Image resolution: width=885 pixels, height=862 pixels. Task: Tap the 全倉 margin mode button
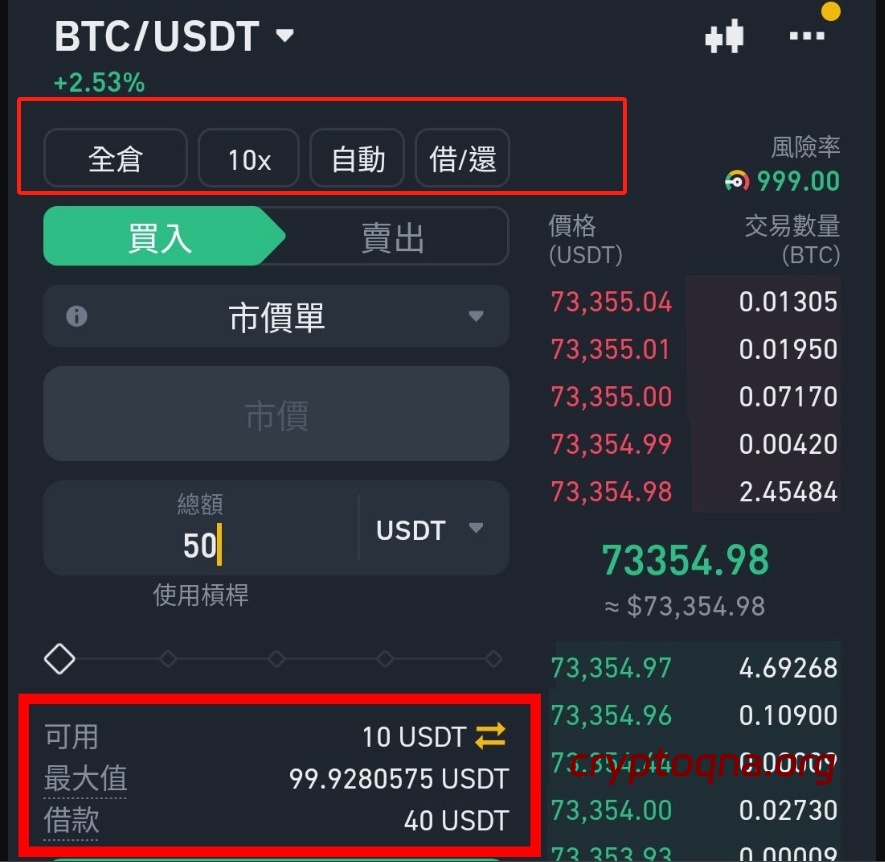[115, 159]
